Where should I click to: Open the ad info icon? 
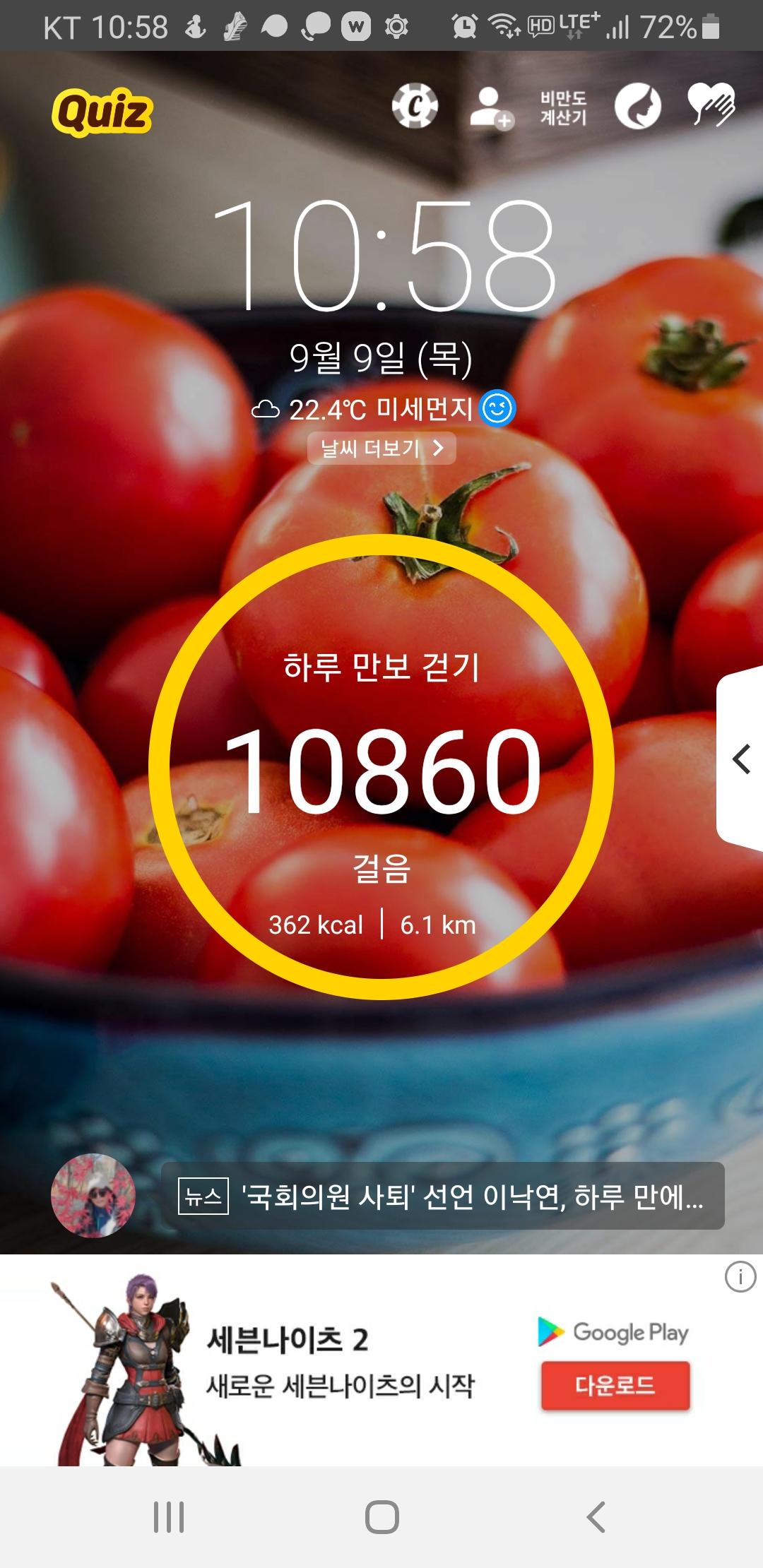coord(740,1277)
